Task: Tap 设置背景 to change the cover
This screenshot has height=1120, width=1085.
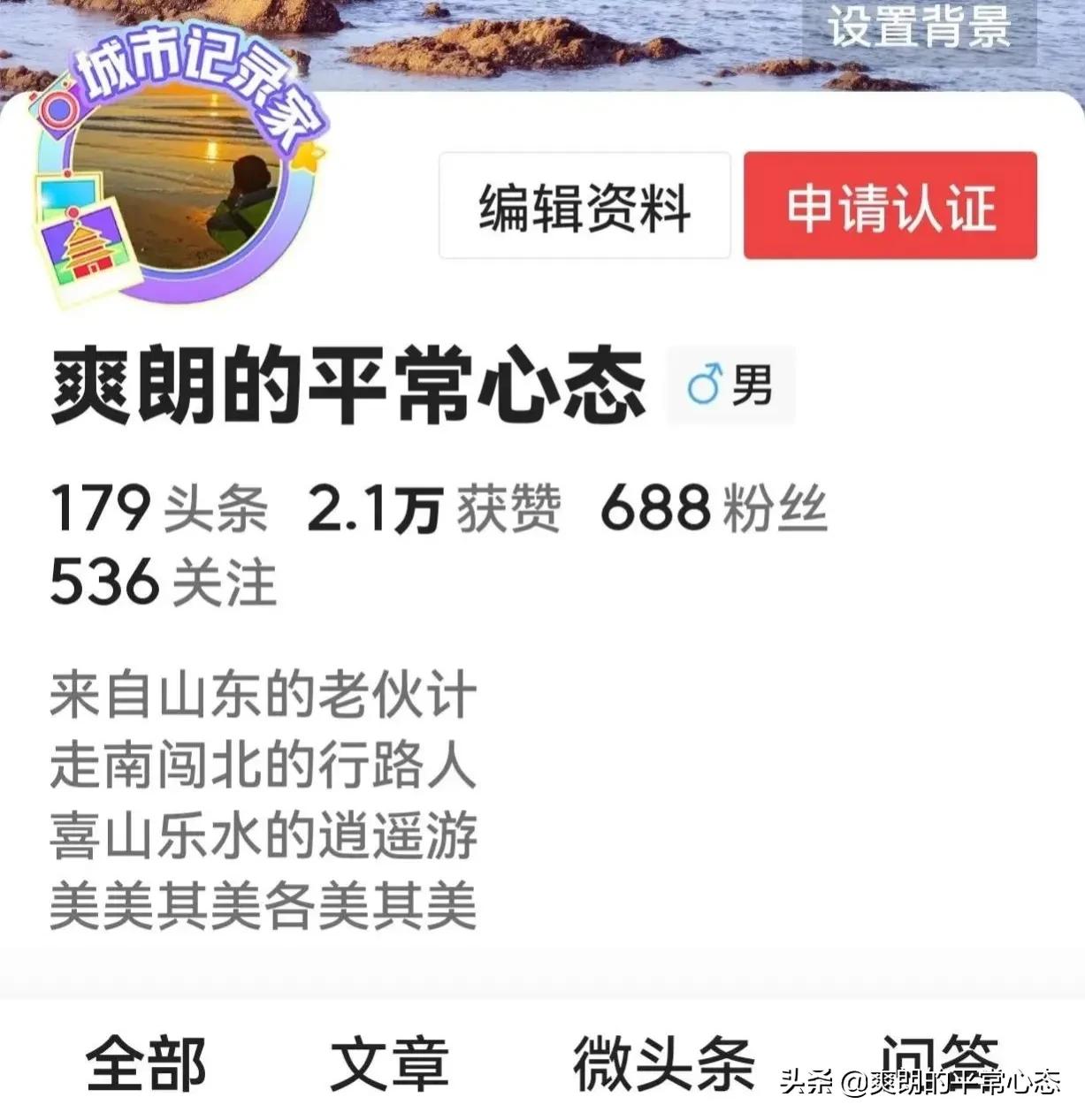Action: [919, 27]
